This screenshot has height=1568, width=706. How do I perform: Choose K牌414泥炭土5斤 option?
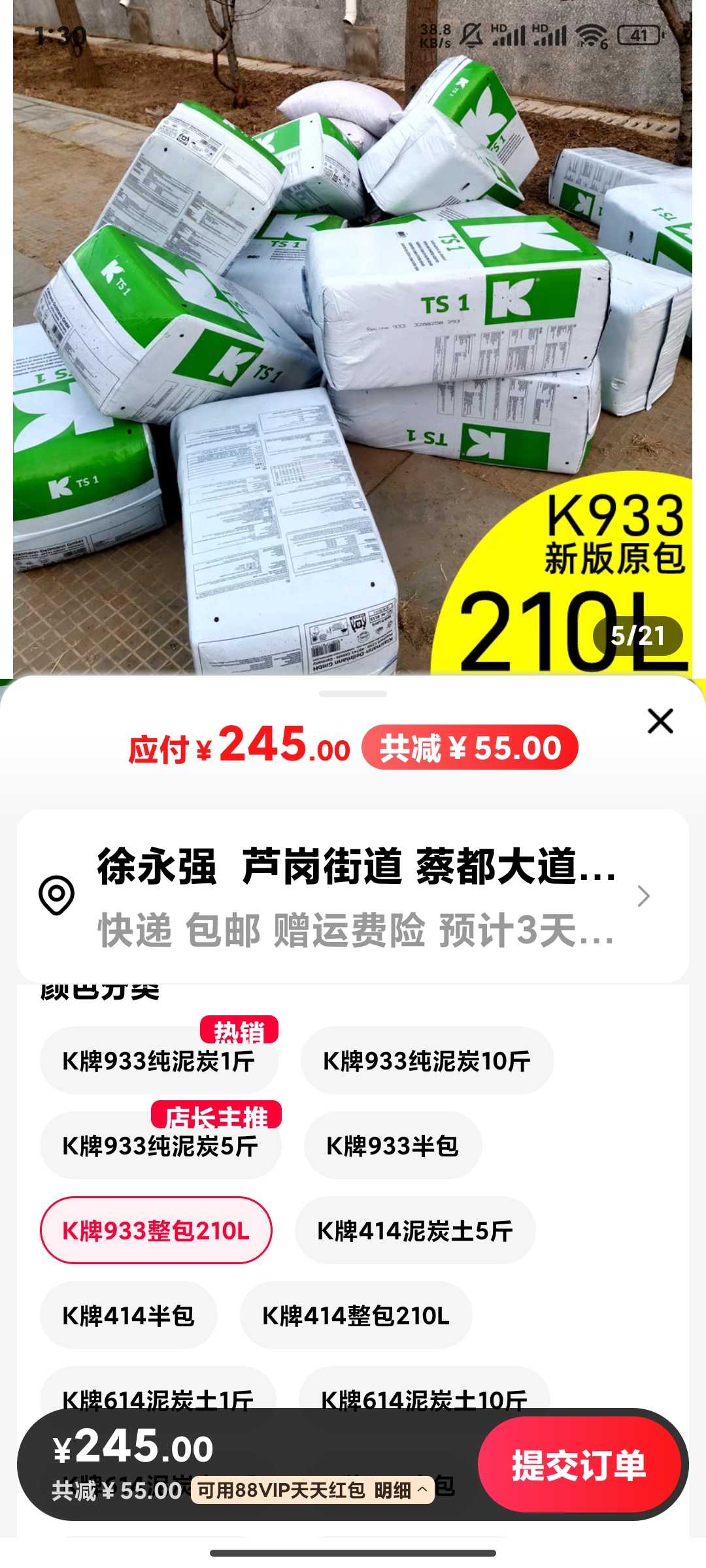415,1231
